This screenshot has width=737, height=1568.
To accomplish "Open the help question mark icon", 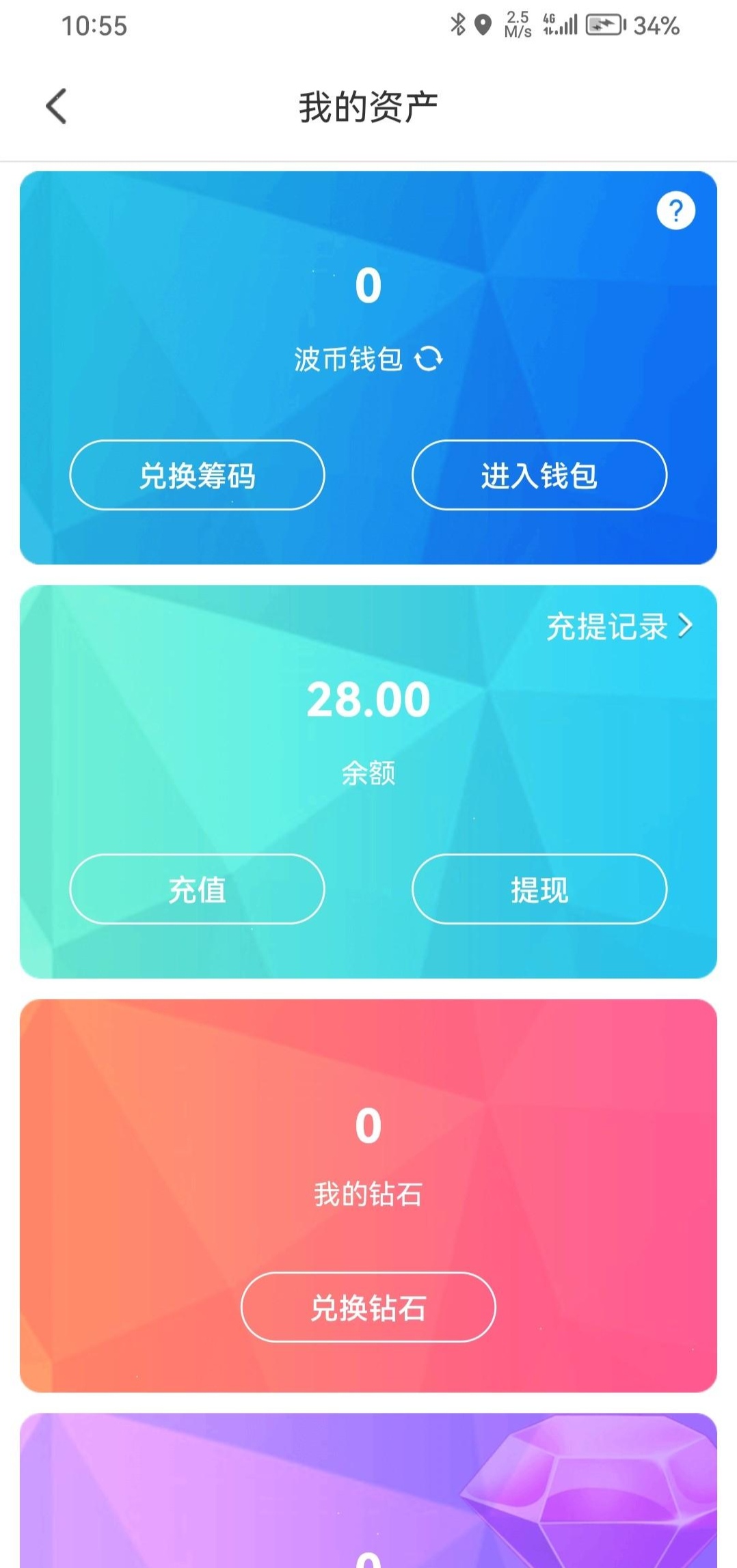I will [675, 210].
